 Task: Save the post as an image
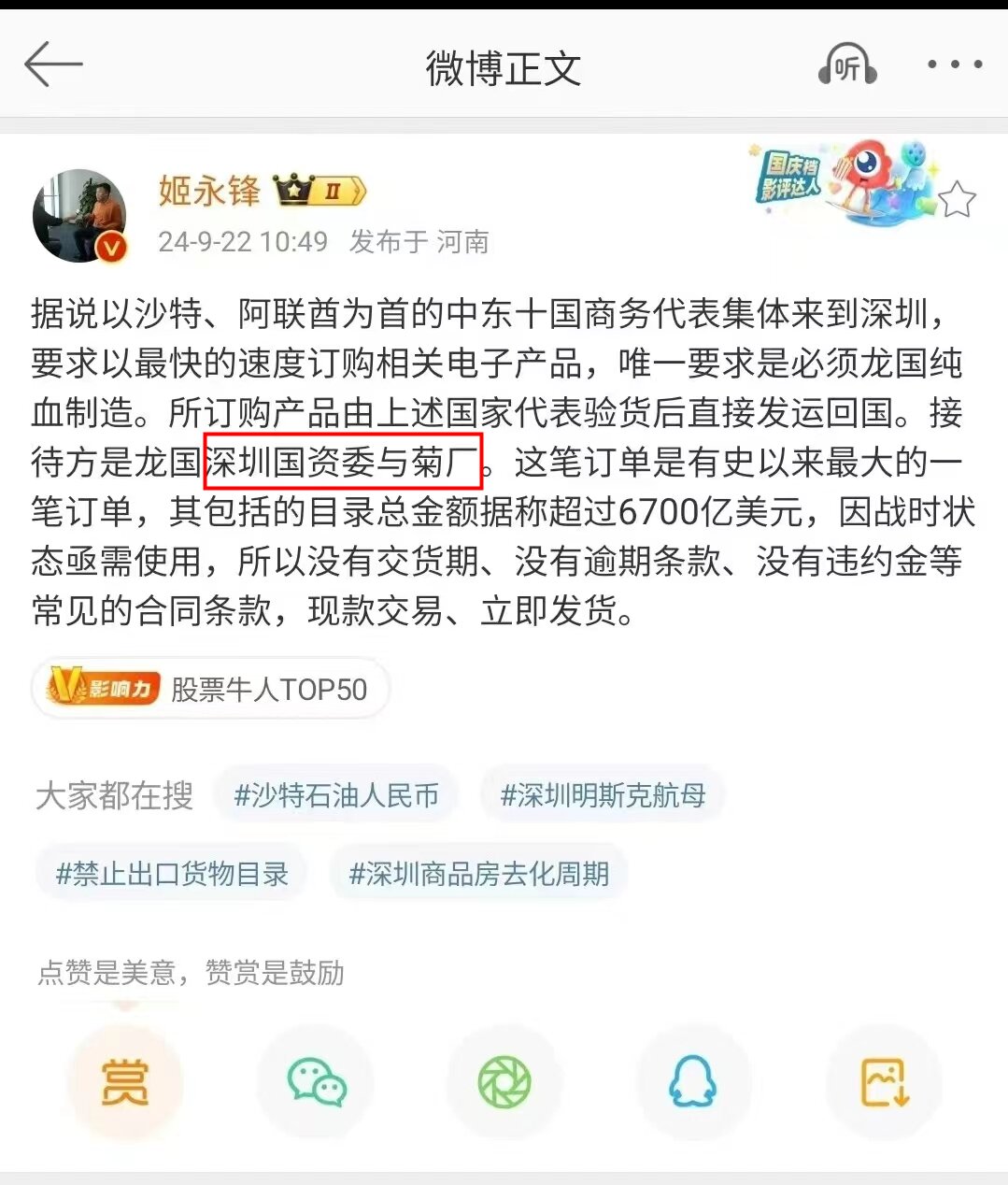pyautogui.click(x=884, y=1082)
